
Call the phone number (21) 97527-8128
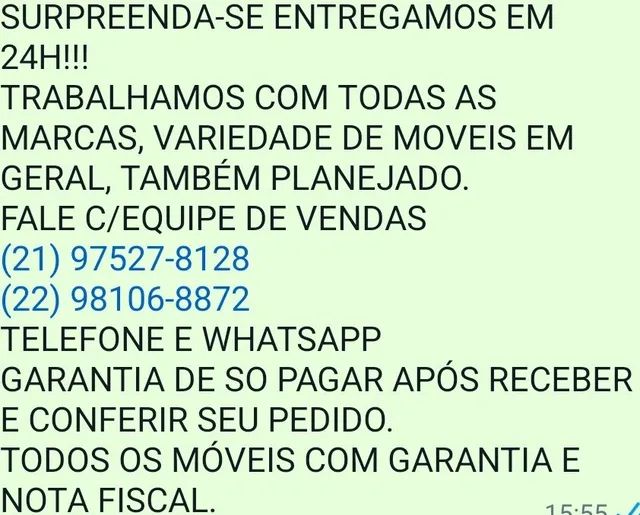pos(125,259)
